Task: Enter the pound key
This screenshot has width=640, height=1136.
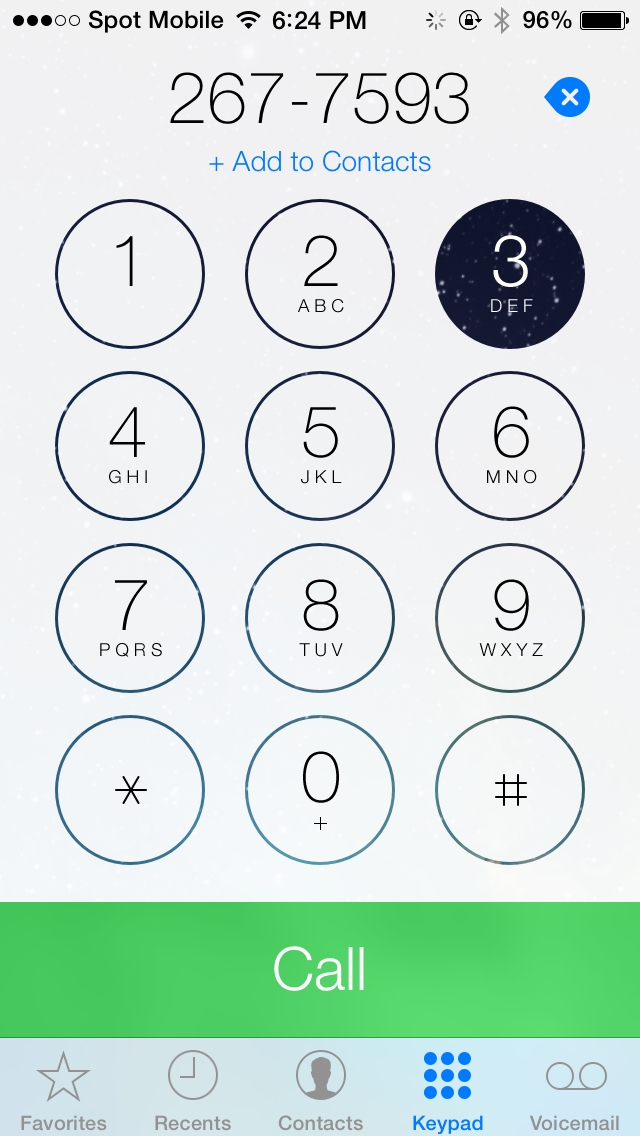Action: [x=510, y=790]
